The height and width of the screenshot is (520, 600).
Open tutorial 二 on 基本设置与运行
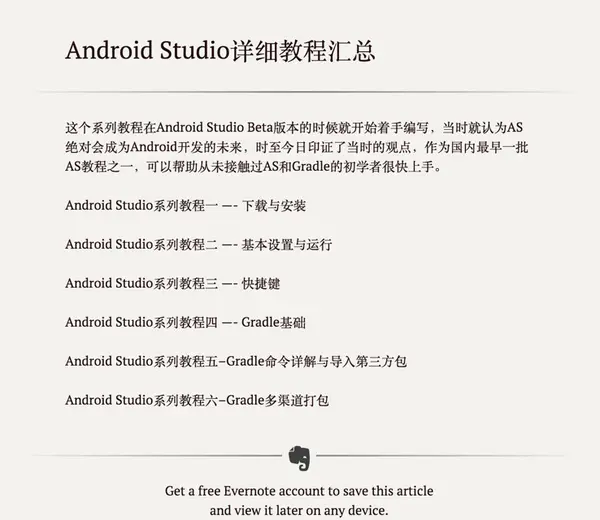coord(198,245)
